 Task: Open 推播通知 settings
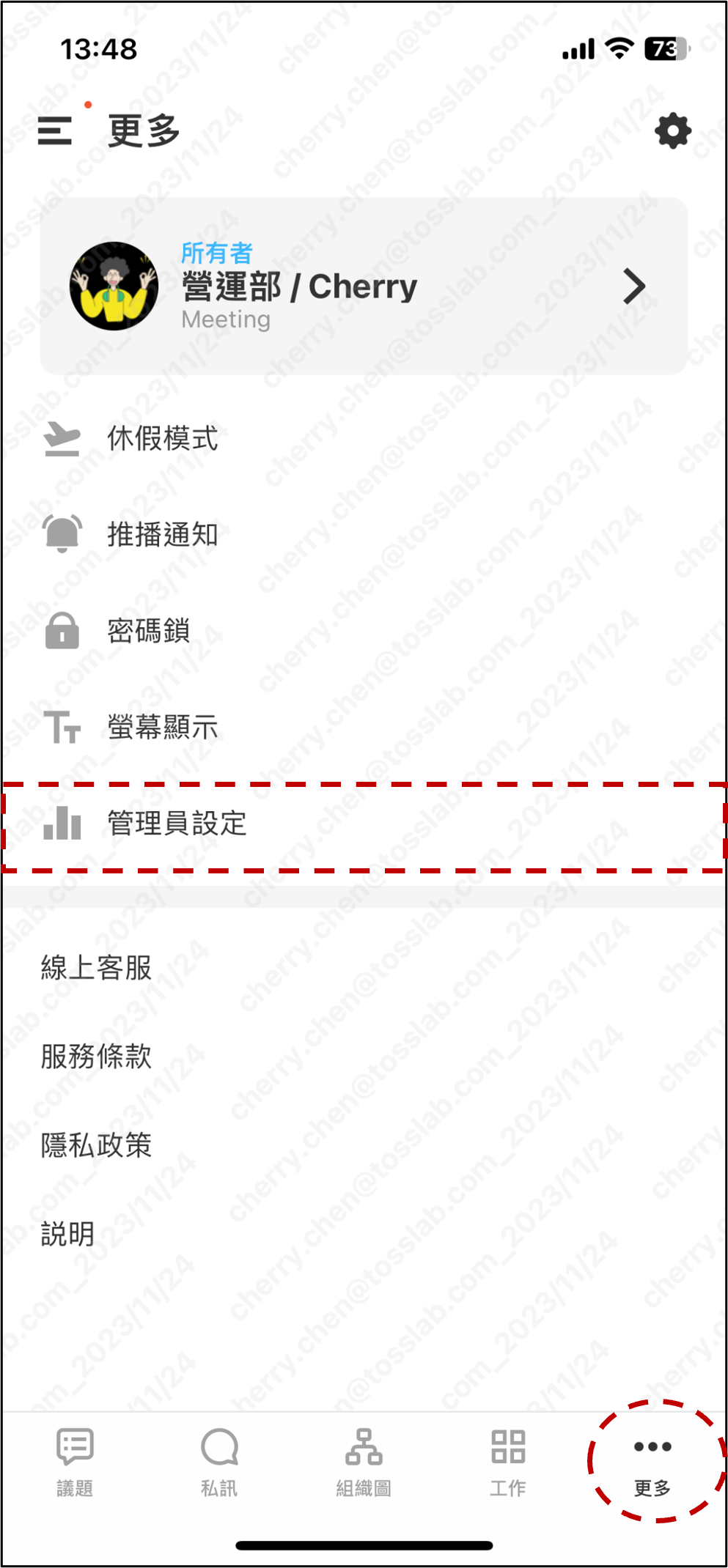click(163, 535)
